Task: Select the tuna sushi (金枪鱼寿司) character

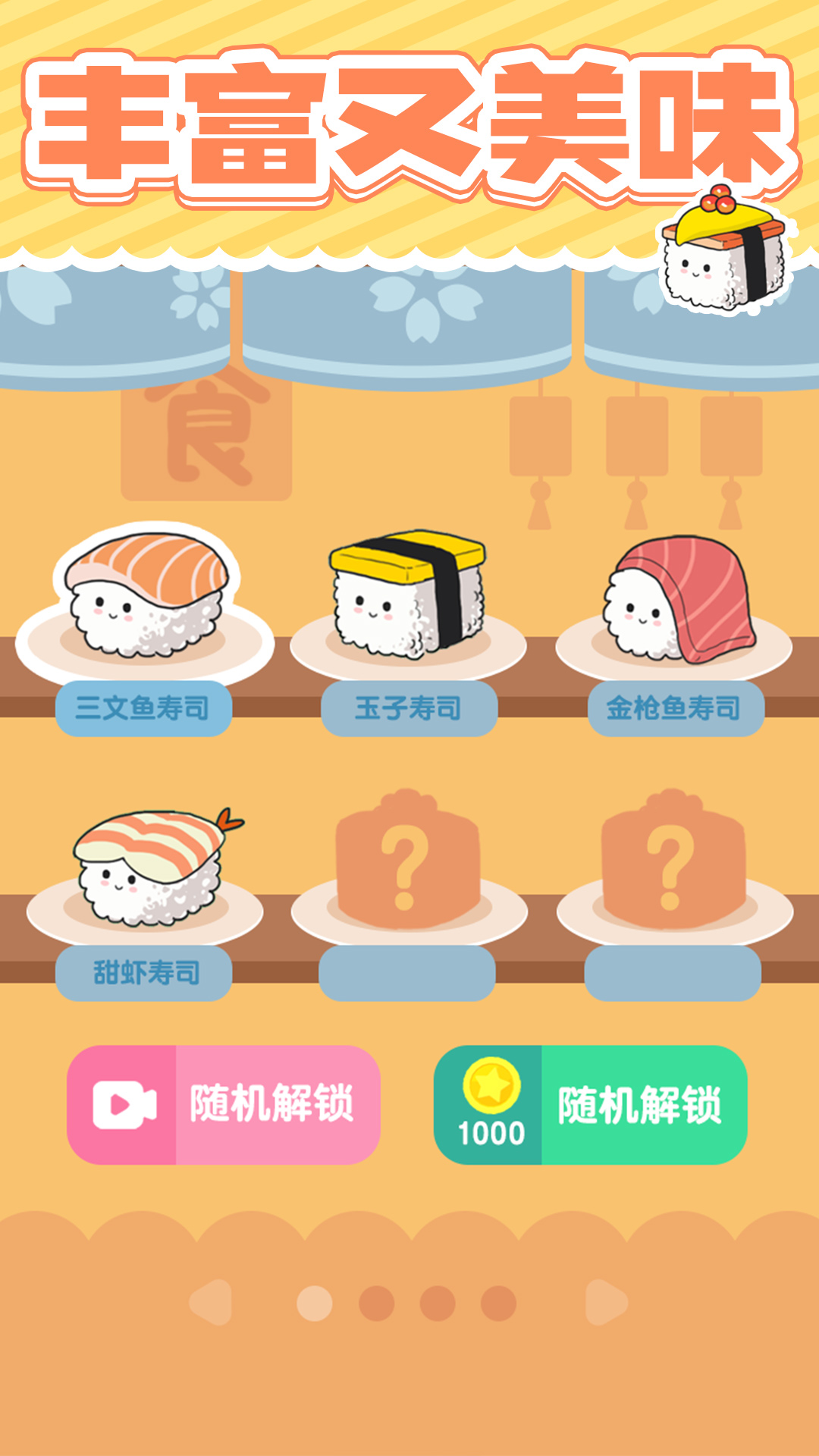Action: [x=675, y=599]
